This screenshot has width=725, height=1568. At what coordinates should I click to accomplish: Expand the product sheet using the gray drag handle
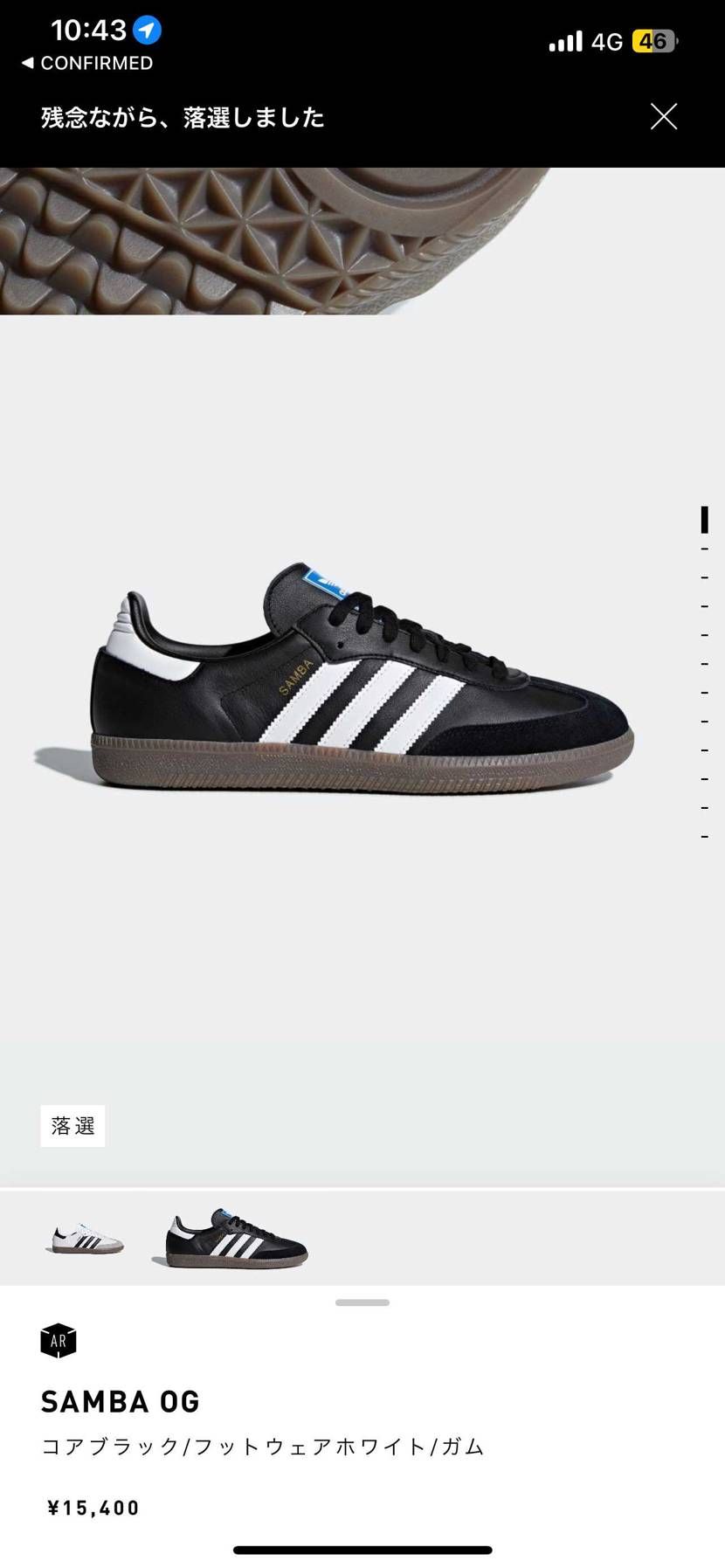[x=362, y=1301]
